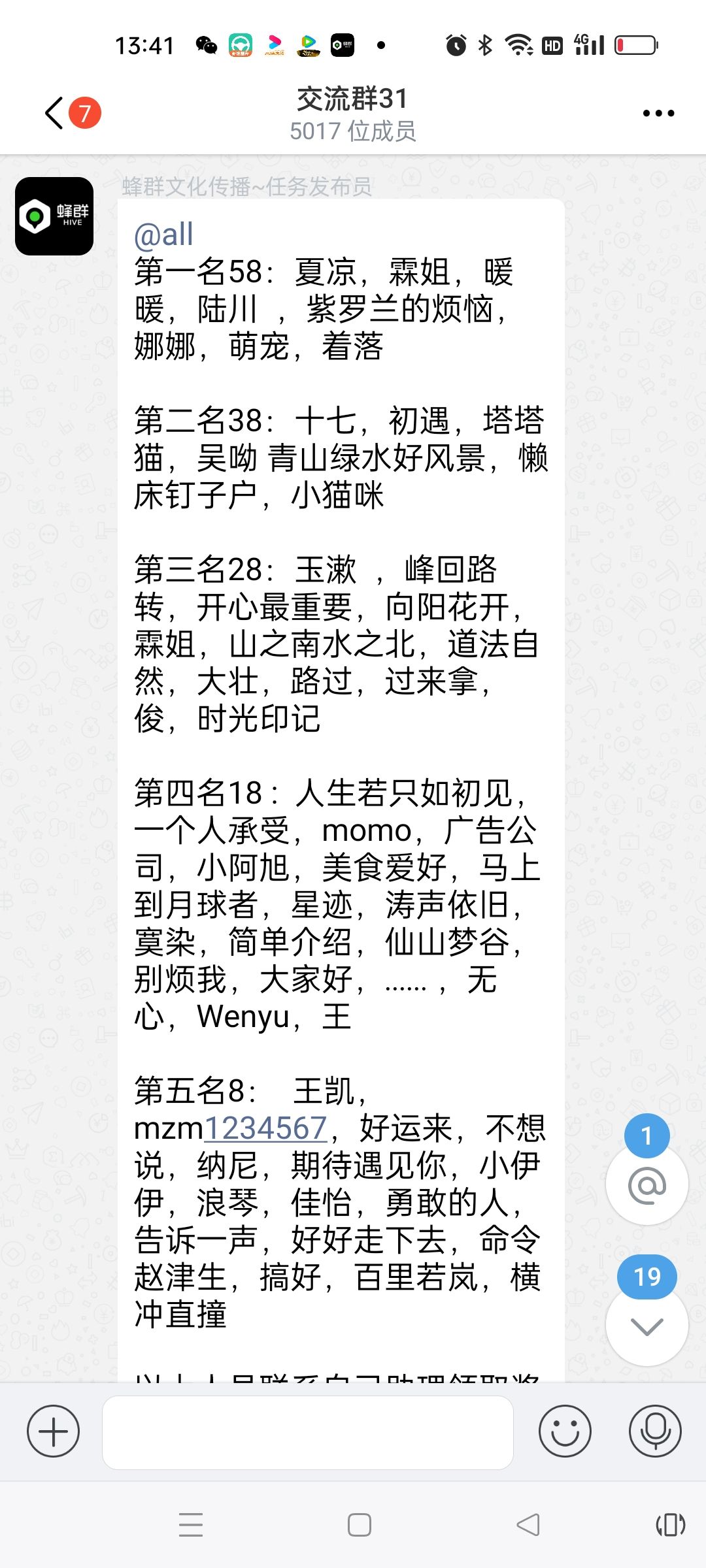Open the group title 交流群31 details

point(353,99)
